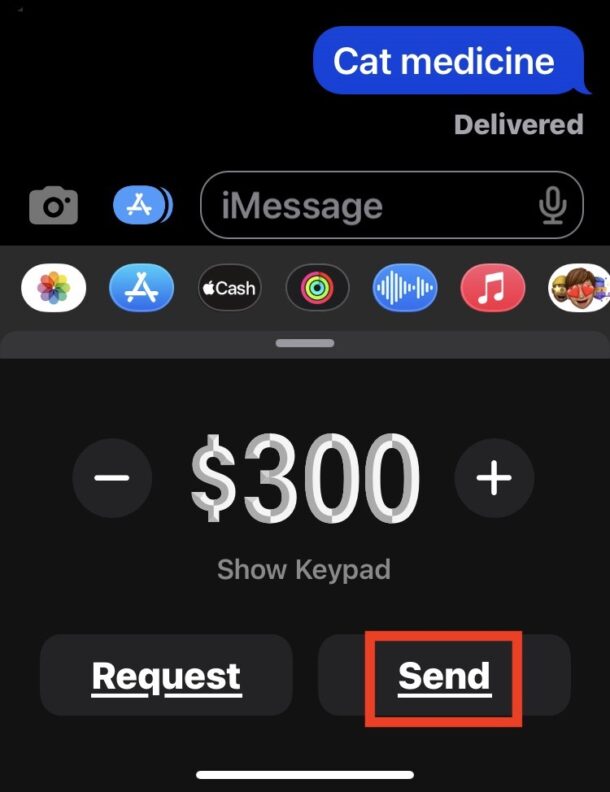610x792 pixels.
Task: Open the Photos app in the app strip
Action: pos(53,289)
